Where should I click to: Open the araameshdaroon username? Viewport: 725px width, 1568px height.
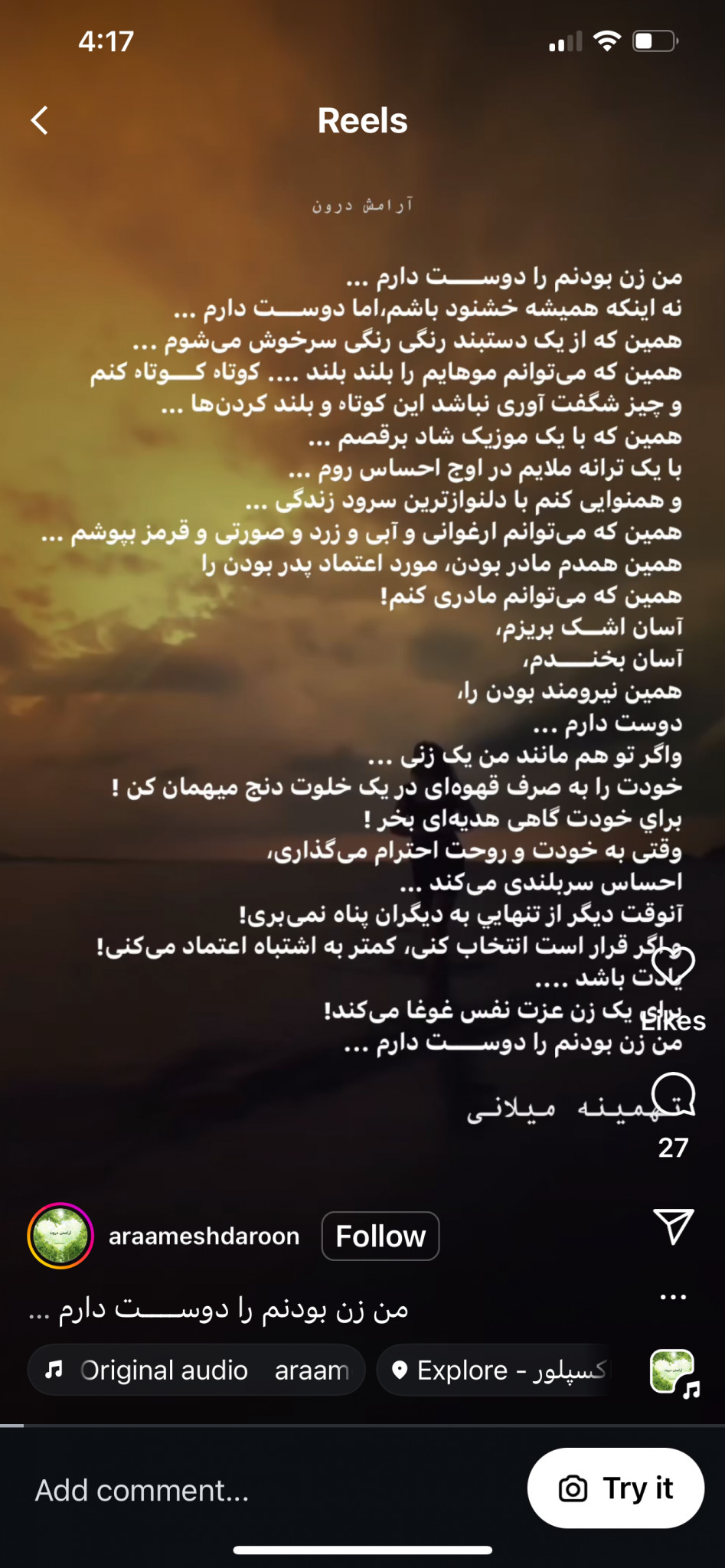[x=204, y=1236]
